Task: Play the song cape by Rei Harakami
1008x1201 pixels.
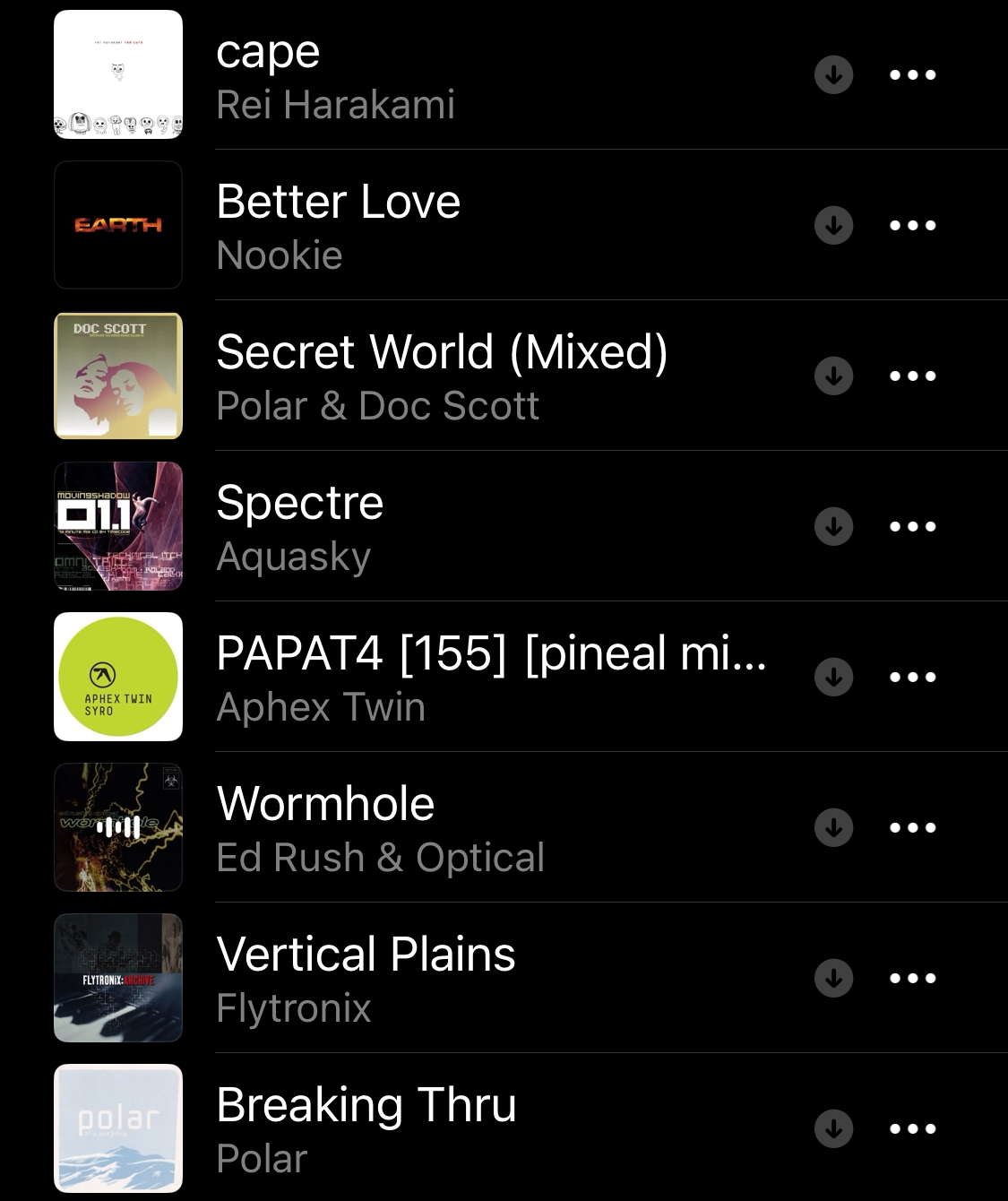Action: (x=403, y=76)
